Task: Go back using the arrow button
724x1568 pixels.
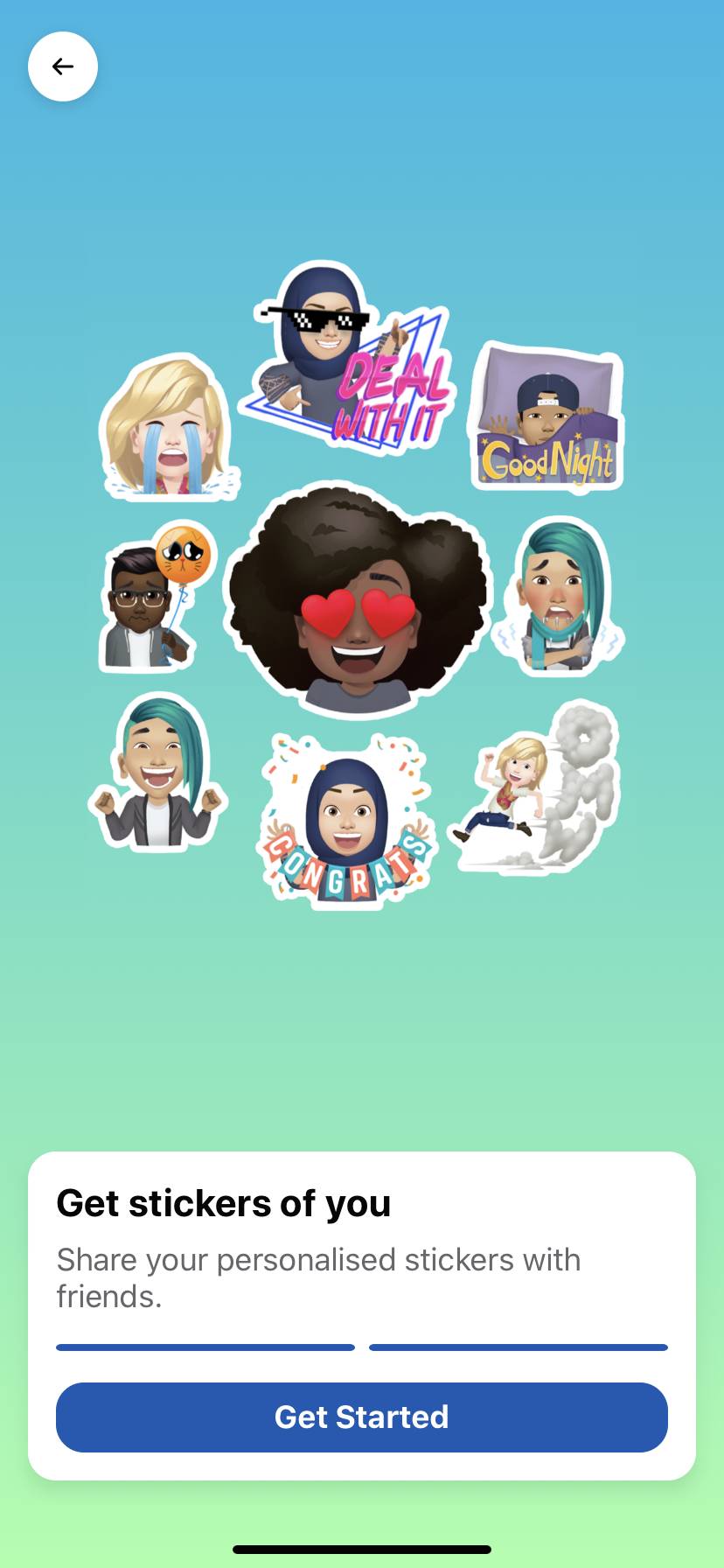Action: pos(63,66)
